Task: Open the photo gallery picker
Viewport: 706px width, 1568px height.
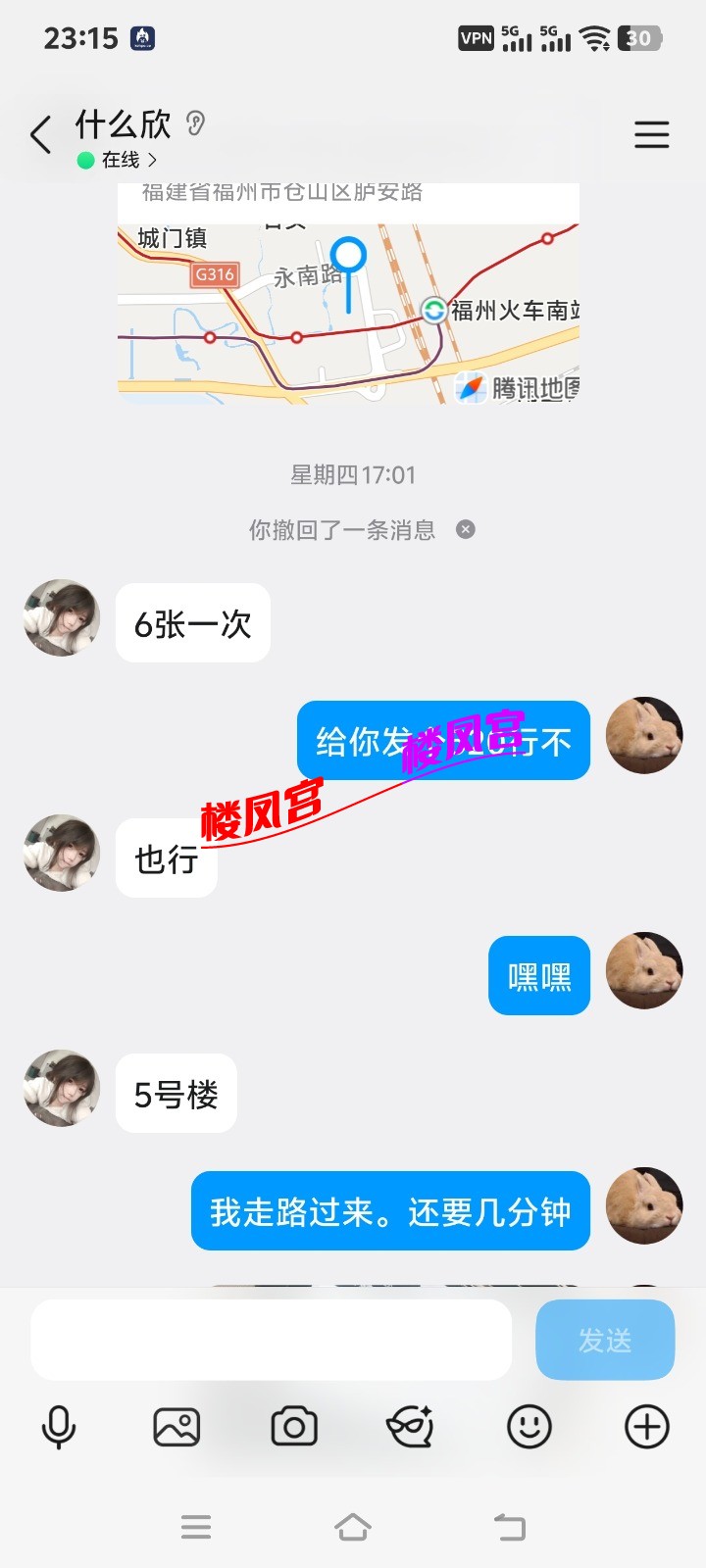Action: 176,1427
